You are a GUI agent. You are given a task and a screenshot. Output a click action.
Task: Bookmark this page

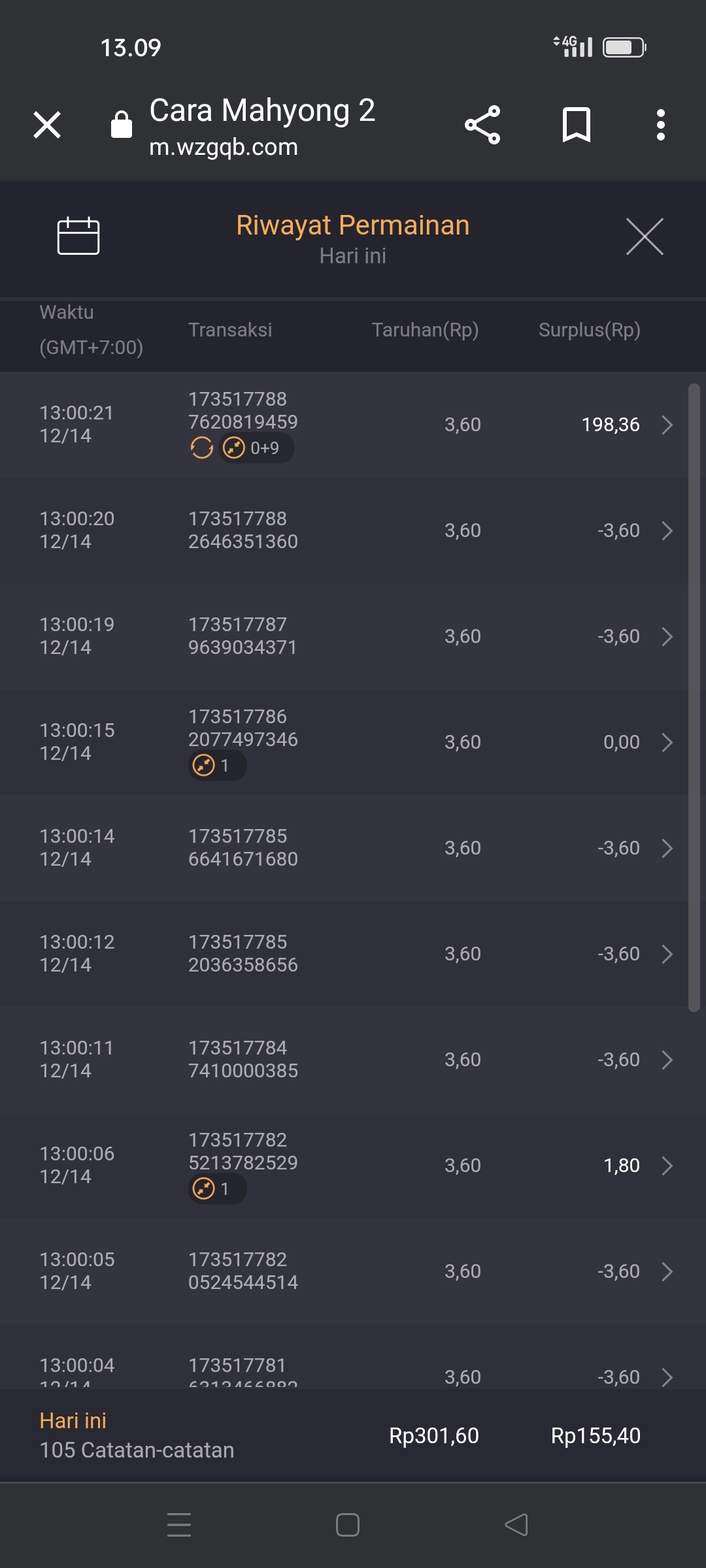coord(576,125)
